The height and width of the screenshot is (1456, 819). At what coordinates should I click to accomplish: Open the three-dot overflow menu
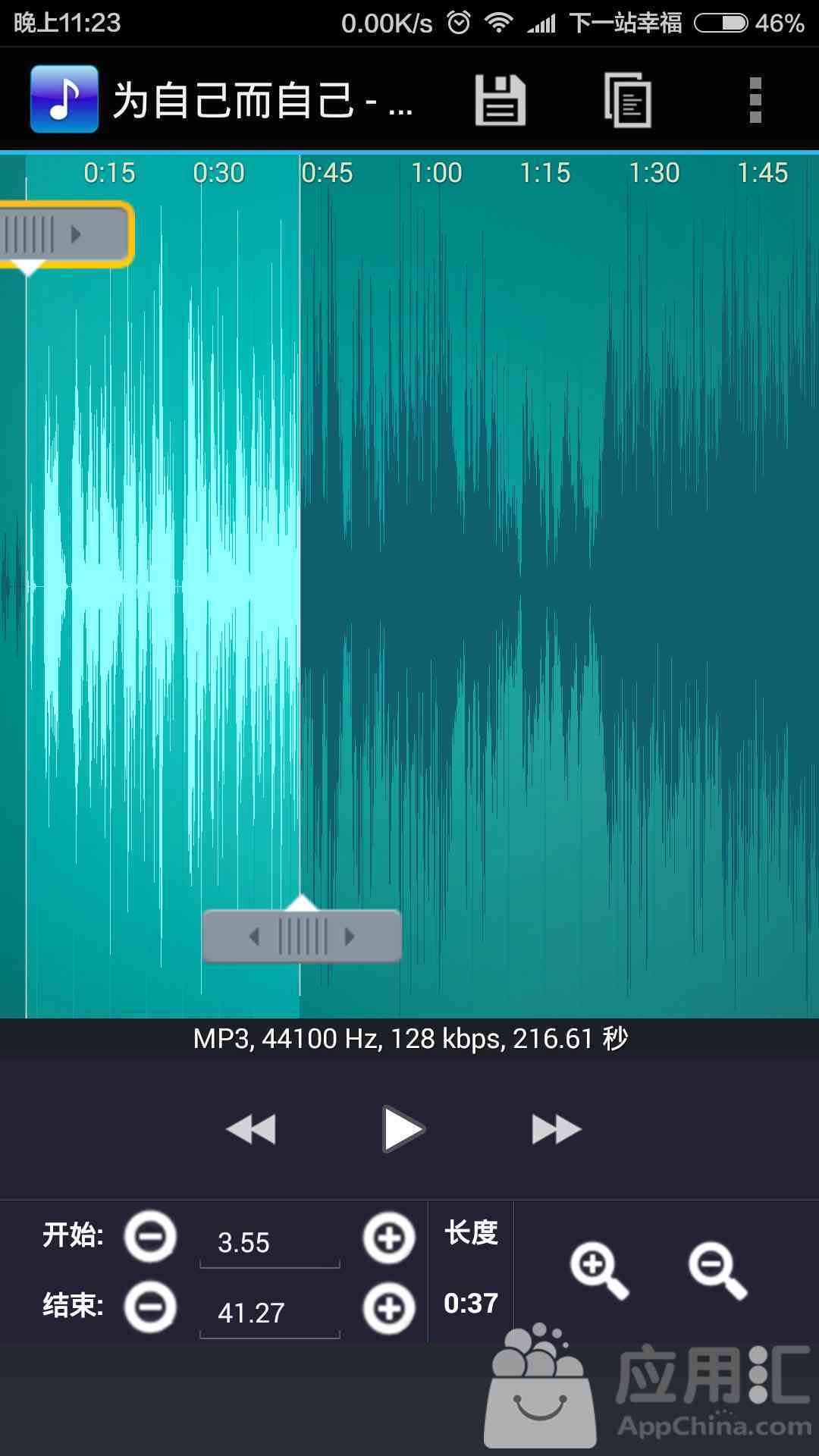[755, 99]
